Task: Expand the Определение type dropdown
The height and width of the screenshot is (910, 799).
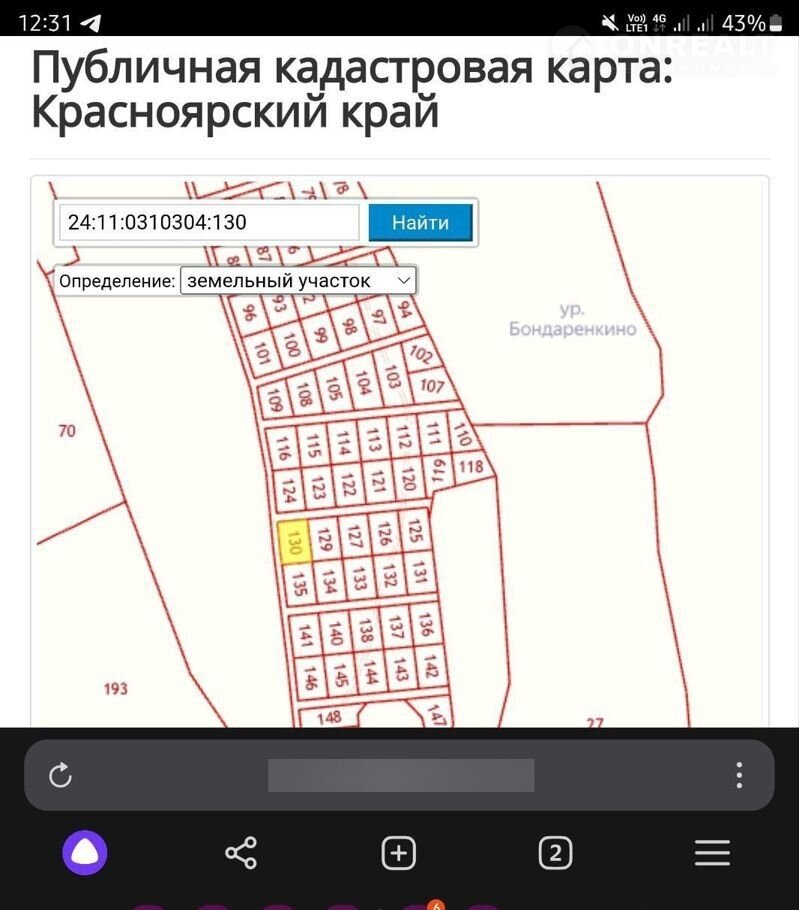Action: coord(298,281)
